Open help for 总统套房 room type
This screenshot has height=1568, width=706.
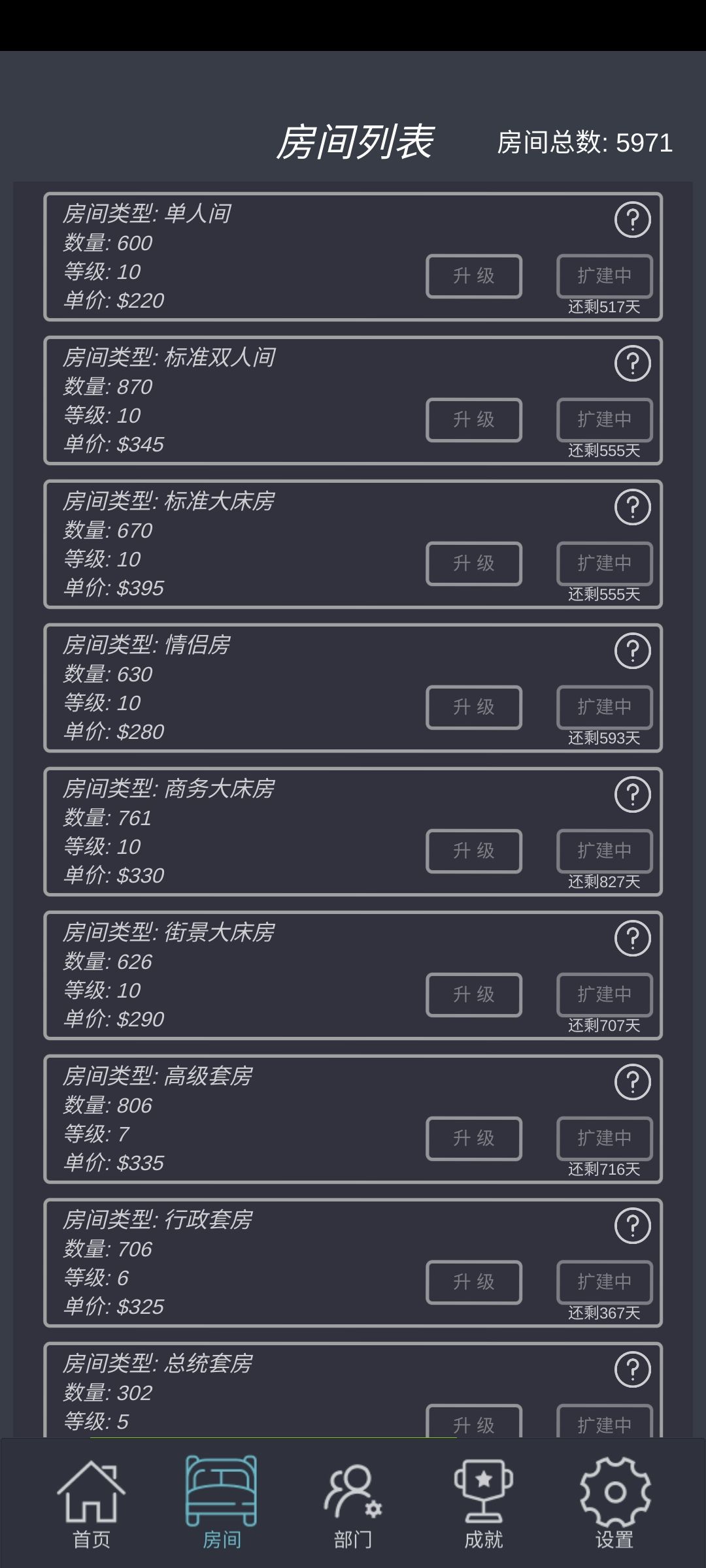pos(632,1369)
